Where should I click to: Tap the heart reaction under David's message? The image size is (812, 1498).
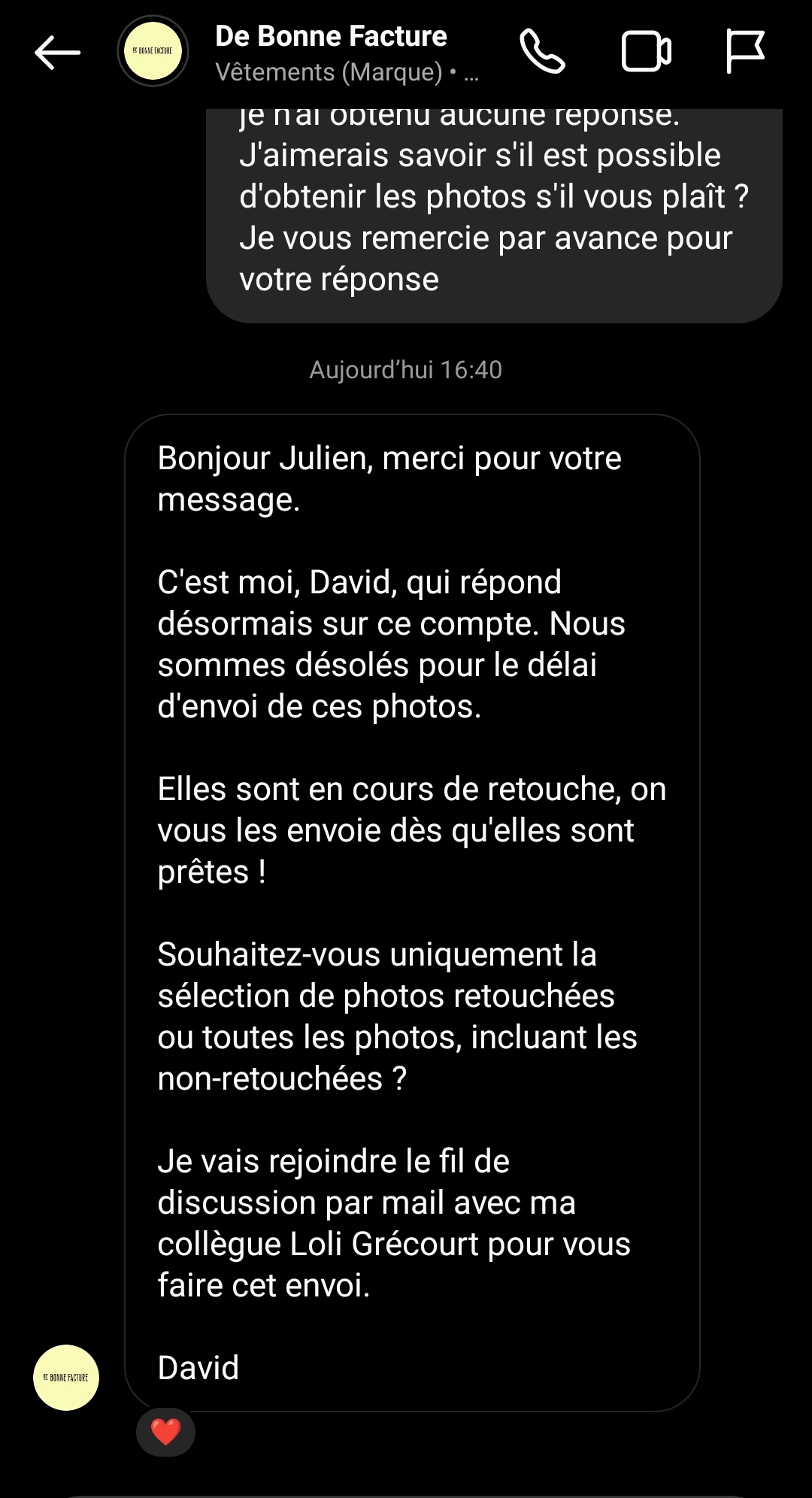(x=165, y=1432)
